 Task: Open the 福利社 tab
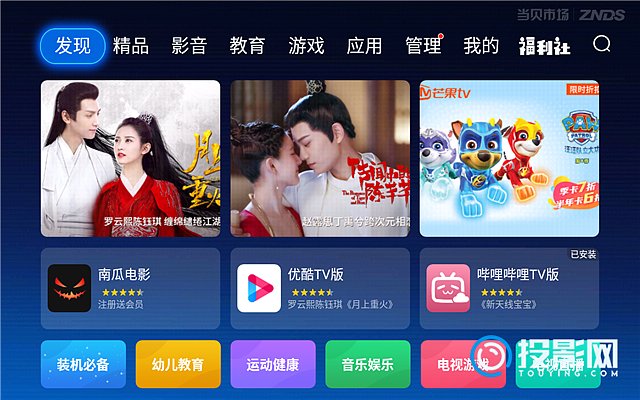pos(544,46)
